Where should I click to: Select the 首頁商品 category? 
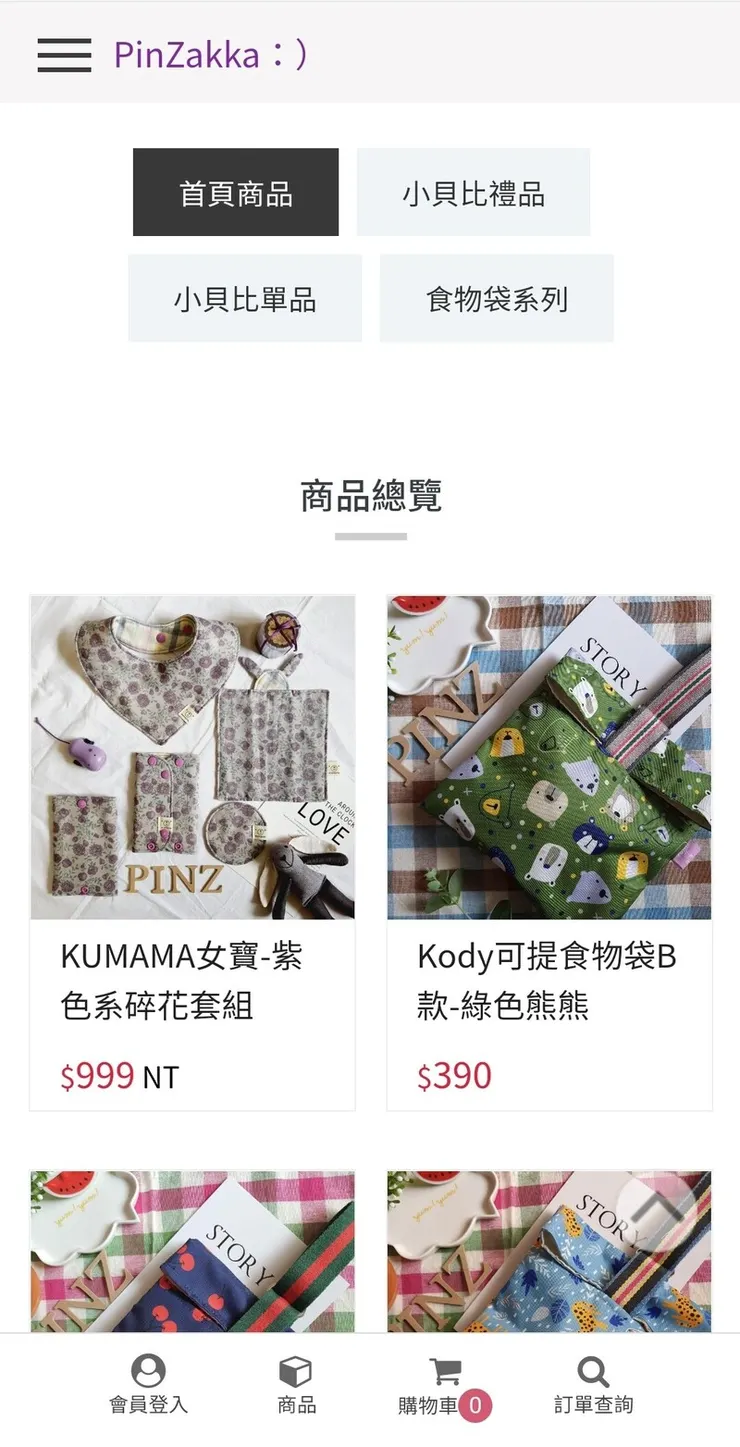[236, 193]
